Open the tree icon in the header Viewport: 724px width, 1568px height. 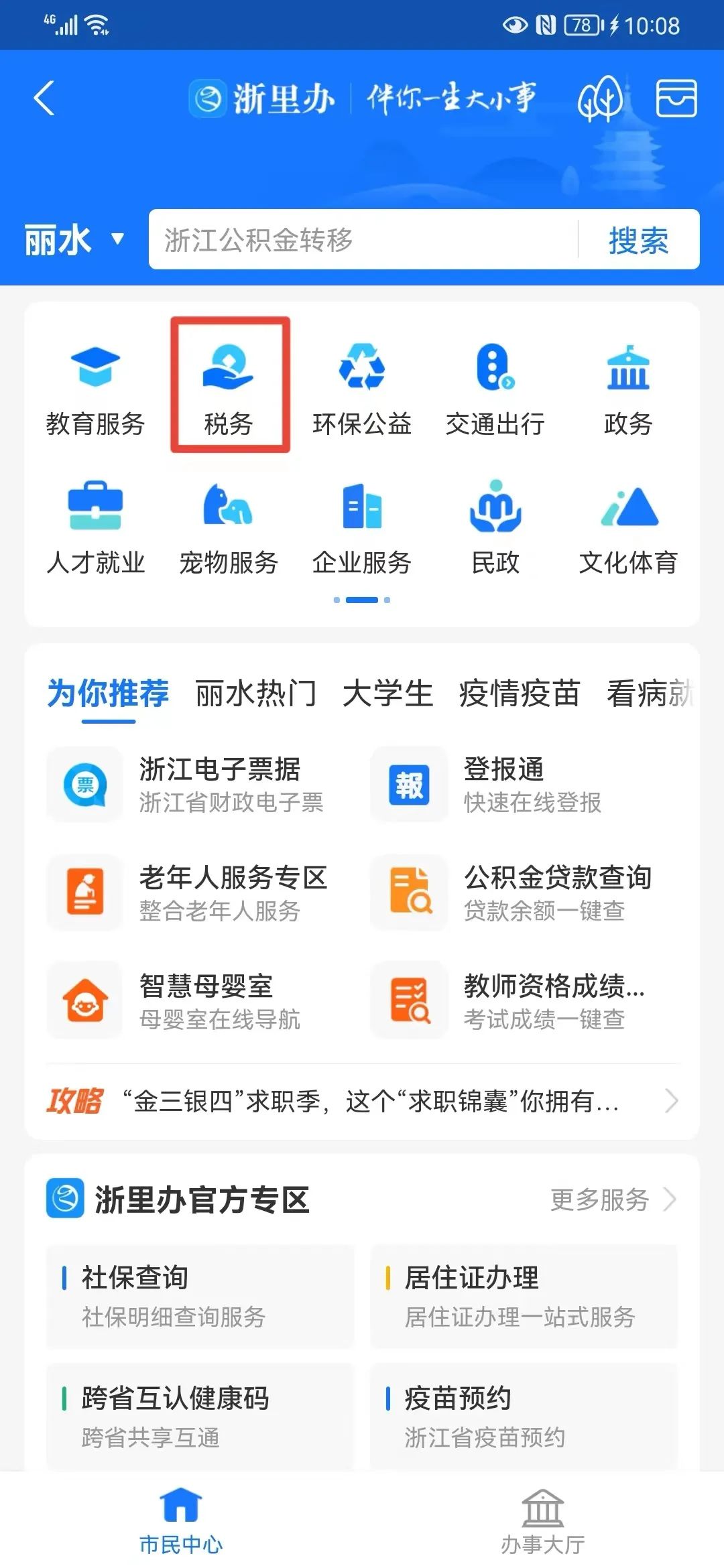pyautogui.click(x=600, y=99)
